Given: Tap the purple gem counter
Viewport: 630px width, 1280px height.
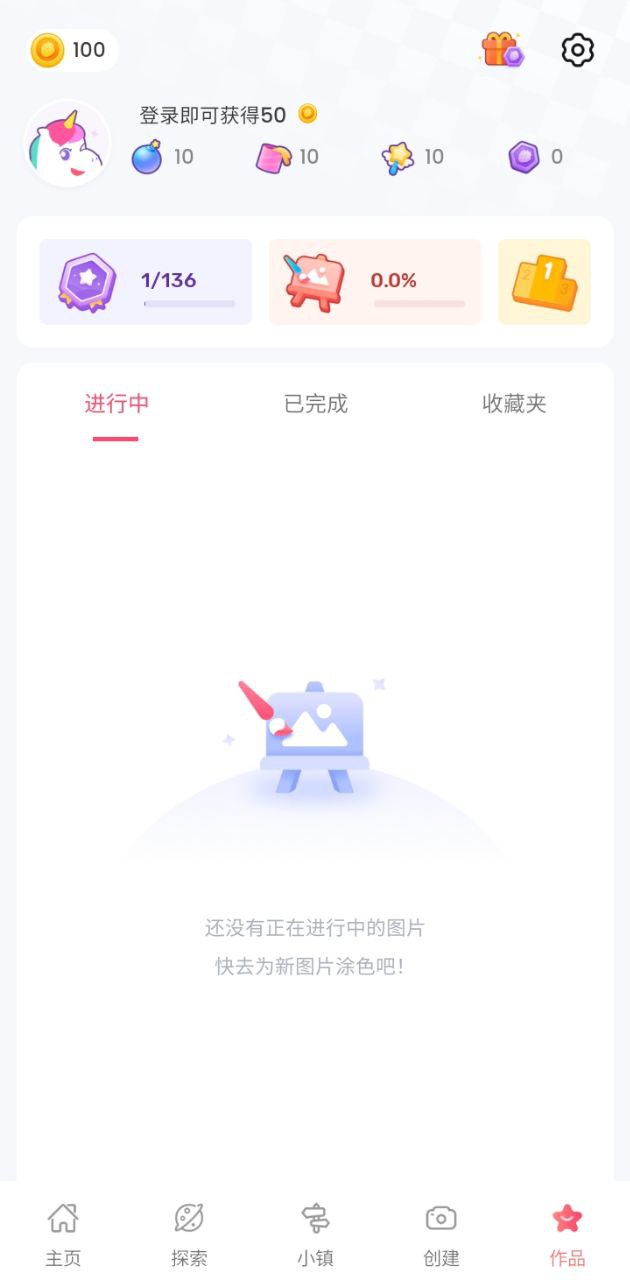Looking at the screenshot, I should (535, 157).
